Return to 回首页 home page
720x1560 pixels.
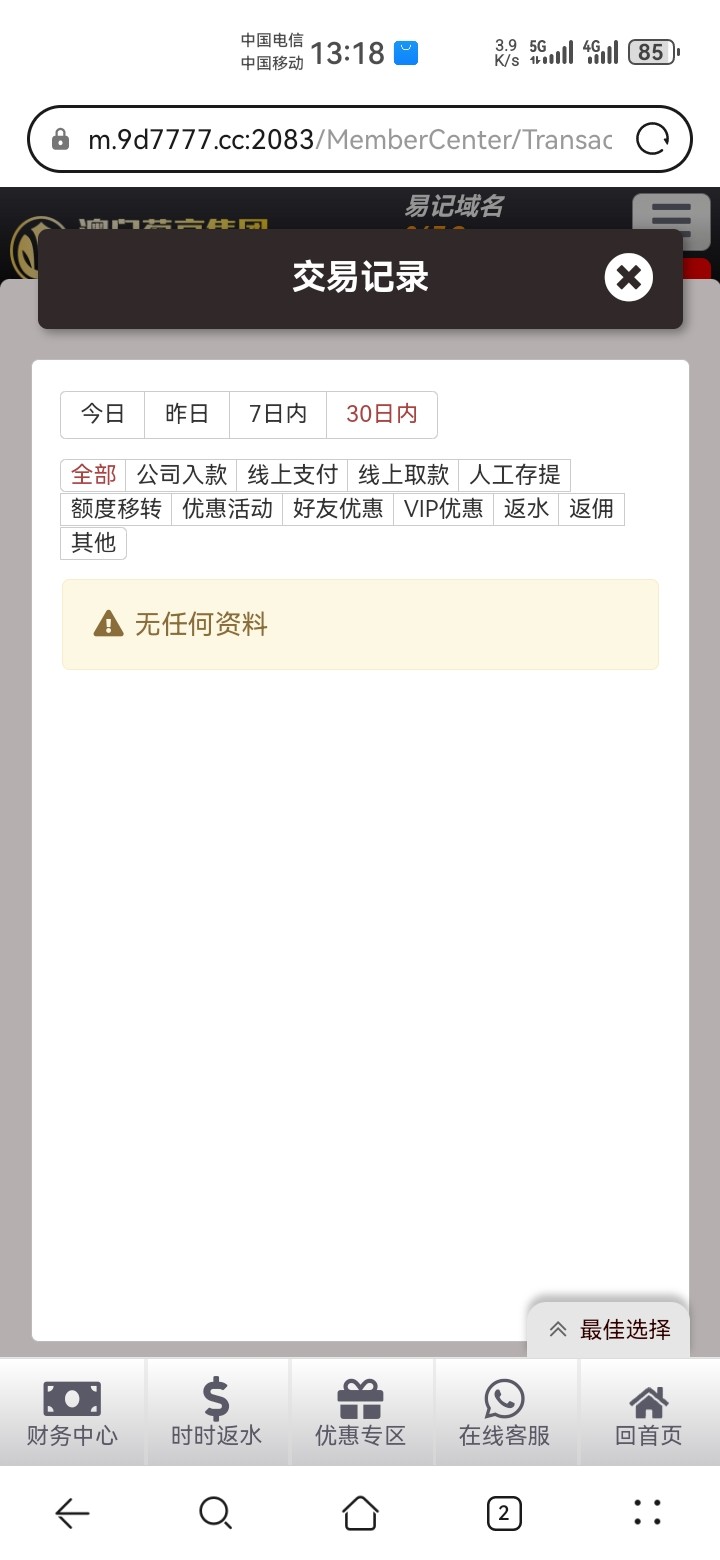pyautogui.click(x=649, y=1412)
